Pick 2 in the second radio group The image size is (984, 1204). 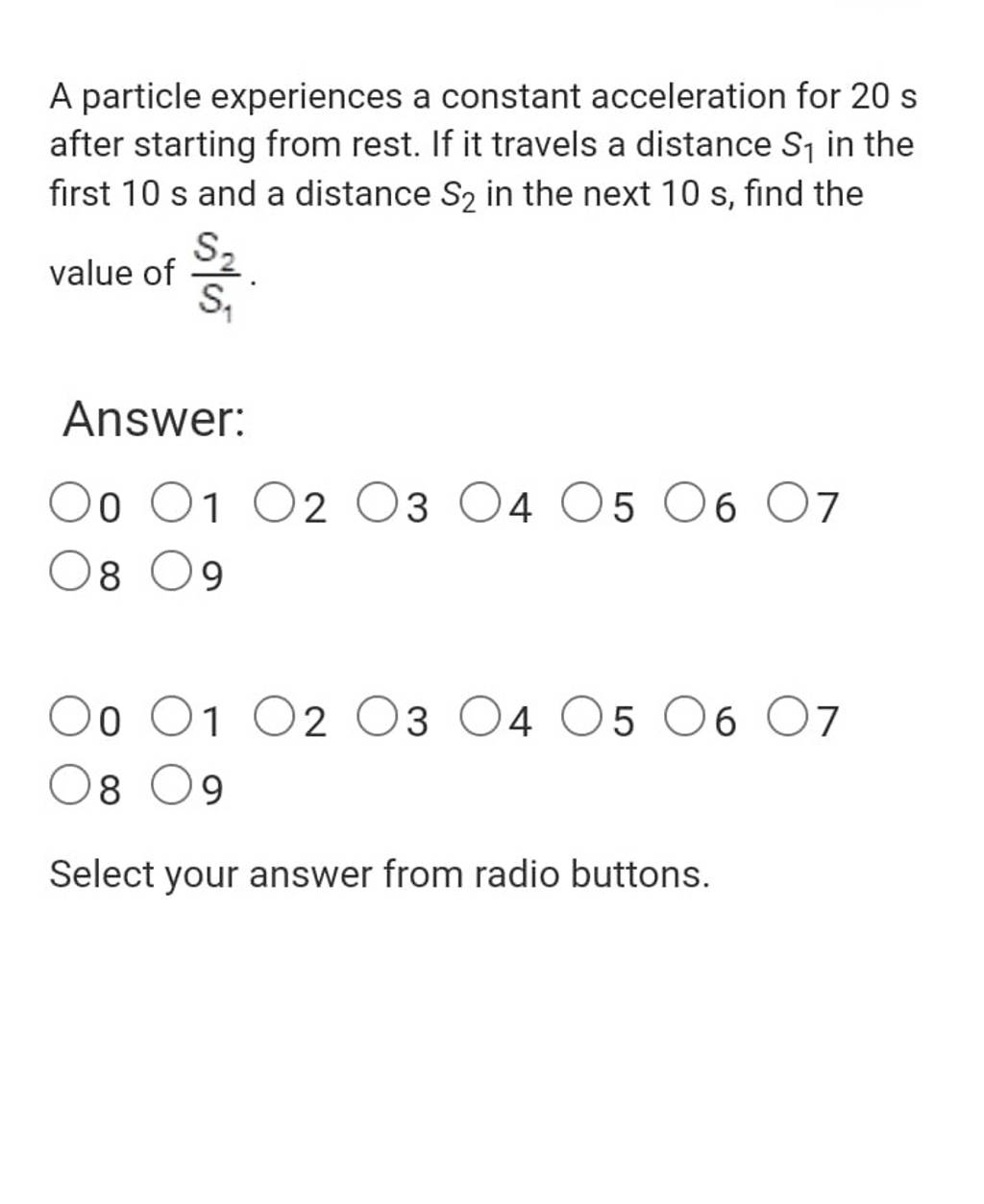(x=273, y=719)
